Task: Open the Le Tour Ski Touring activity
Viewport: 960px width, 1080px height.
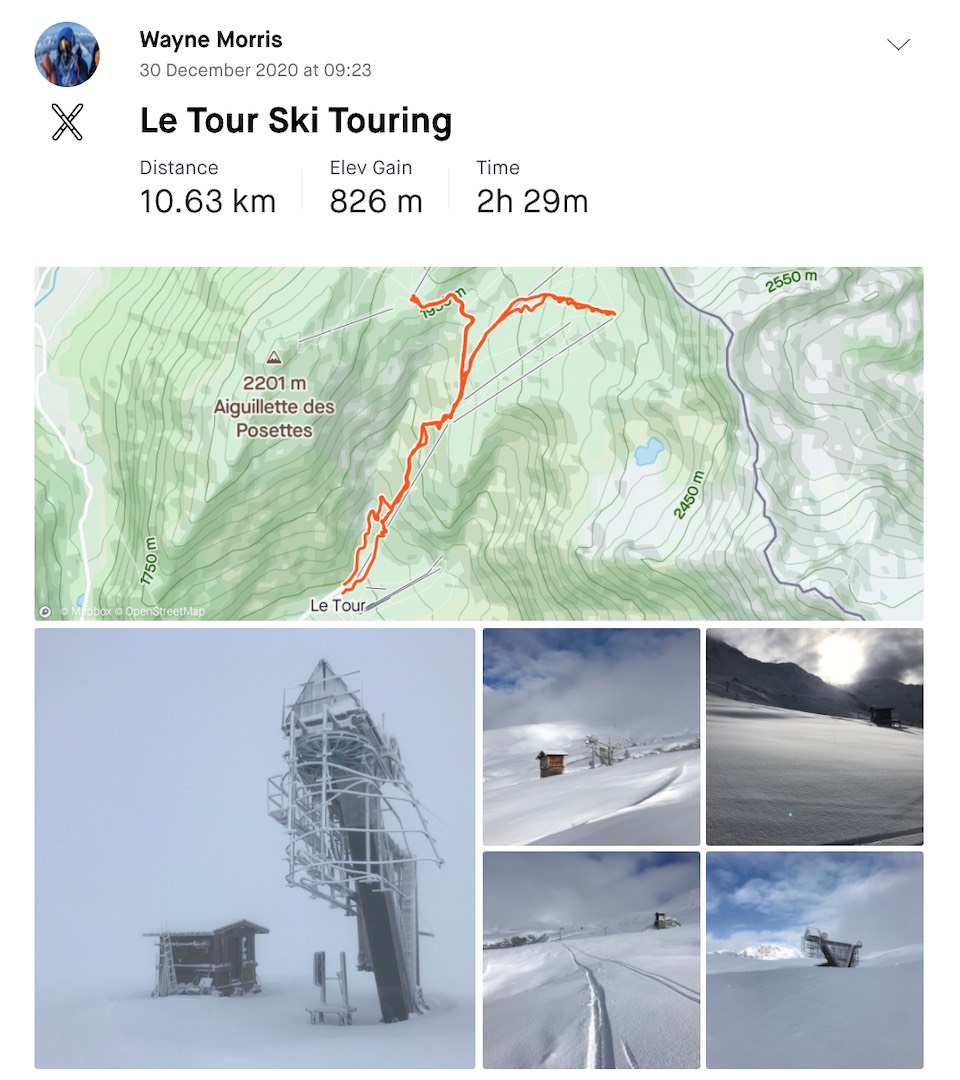Action: point(296,121)
